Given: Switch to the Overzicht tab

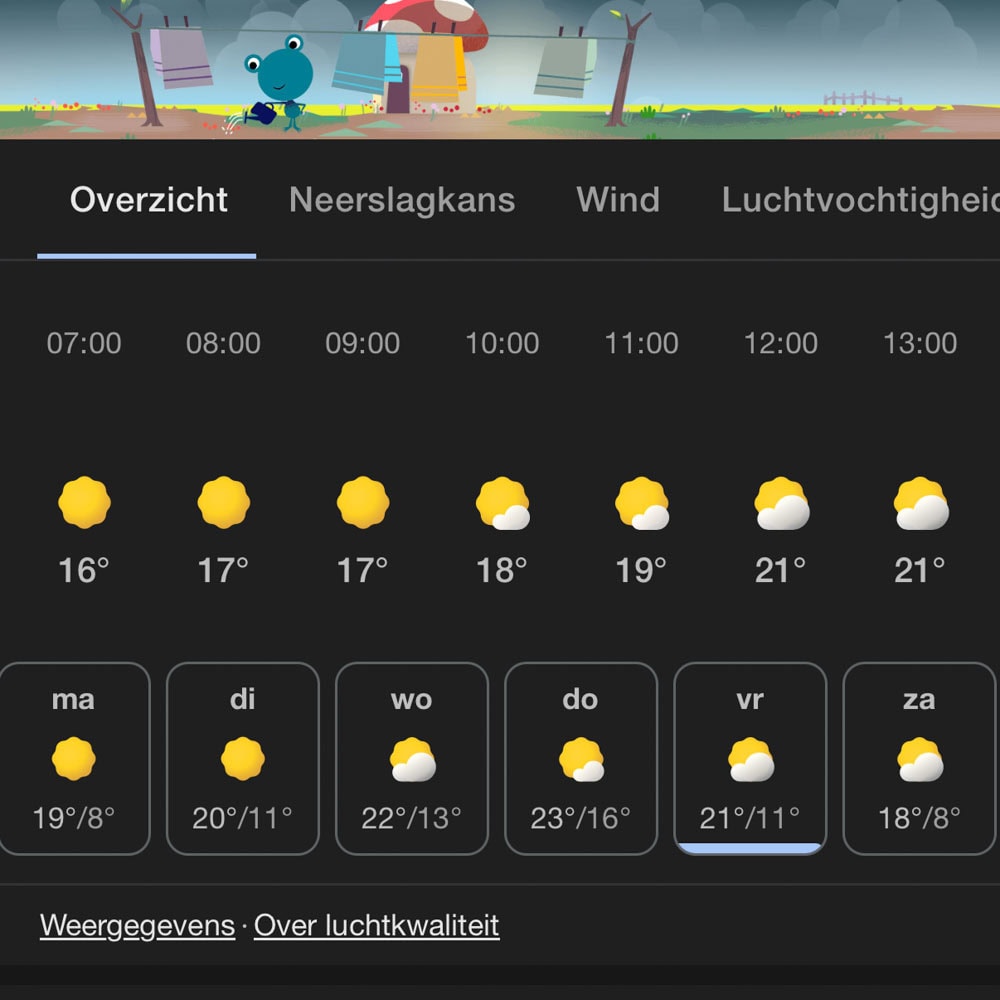Looking at the screenshot, I should (x=148, y=200).
